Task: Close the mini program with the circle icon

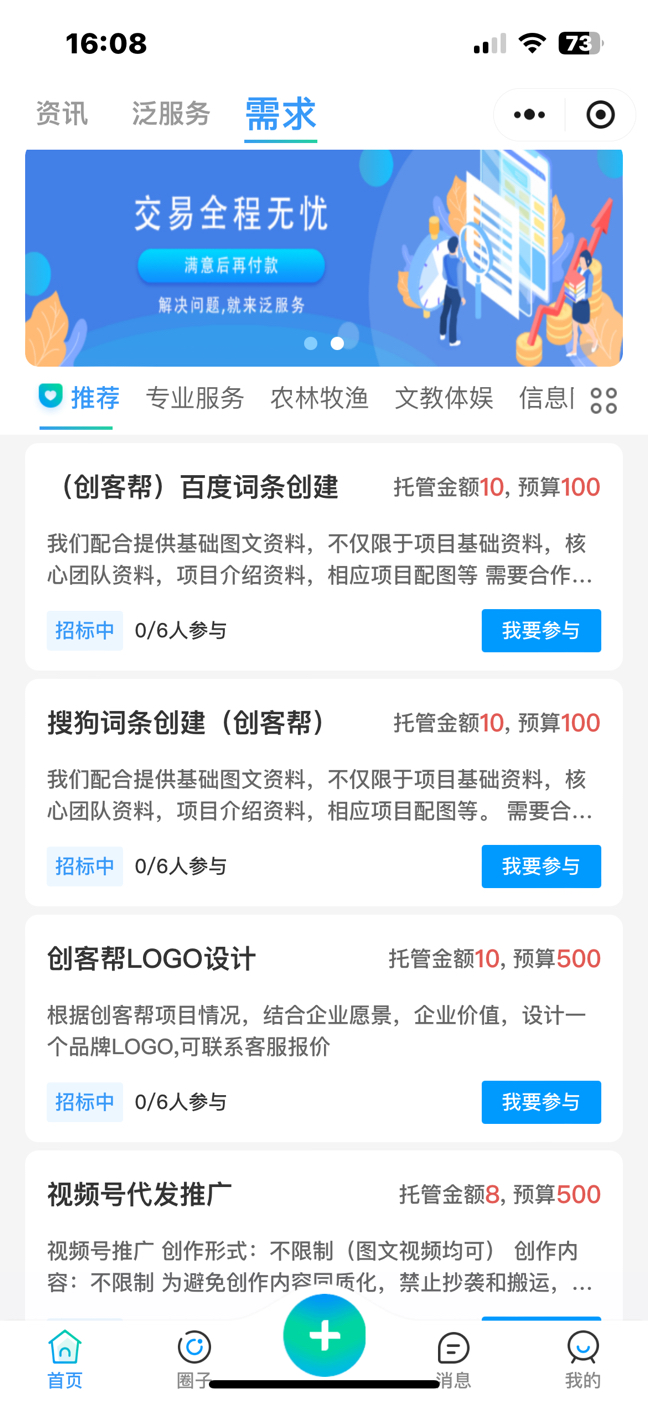Action: click(x=600, y=115)
